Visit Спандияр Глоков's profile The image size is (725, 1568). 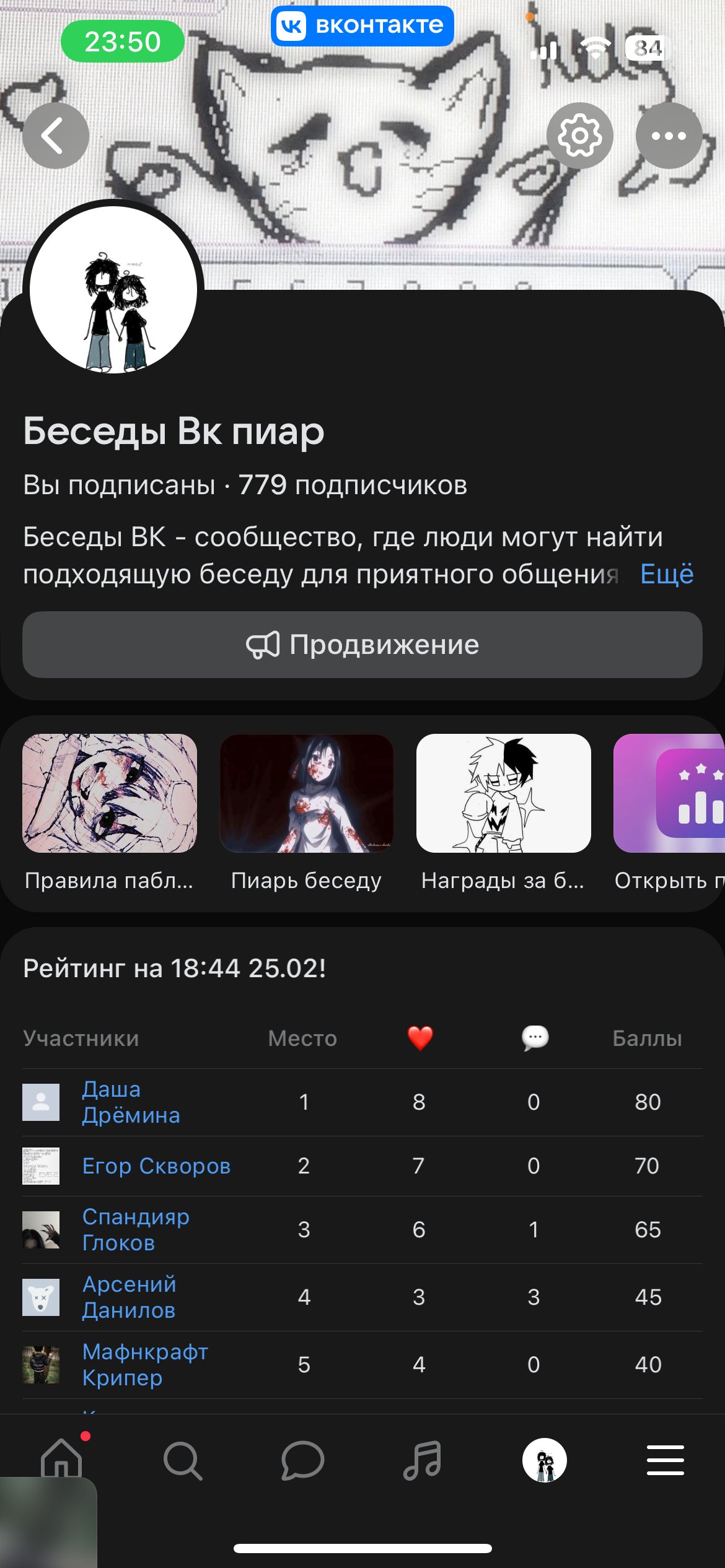point(136,1229)
